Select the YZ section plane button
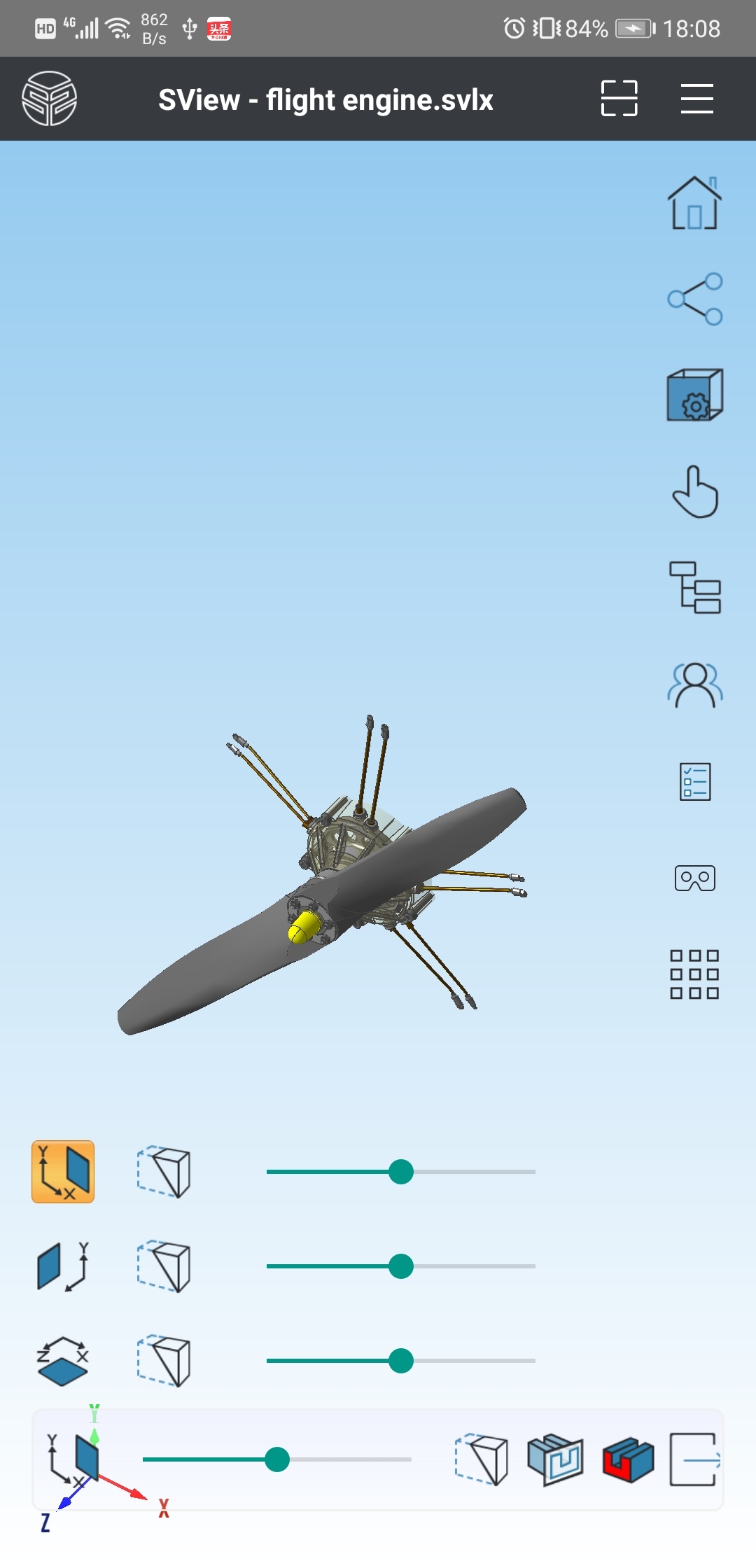The height and width of the screenshot is (1568, 756). pyautogui.click(x=63, y=1266)
